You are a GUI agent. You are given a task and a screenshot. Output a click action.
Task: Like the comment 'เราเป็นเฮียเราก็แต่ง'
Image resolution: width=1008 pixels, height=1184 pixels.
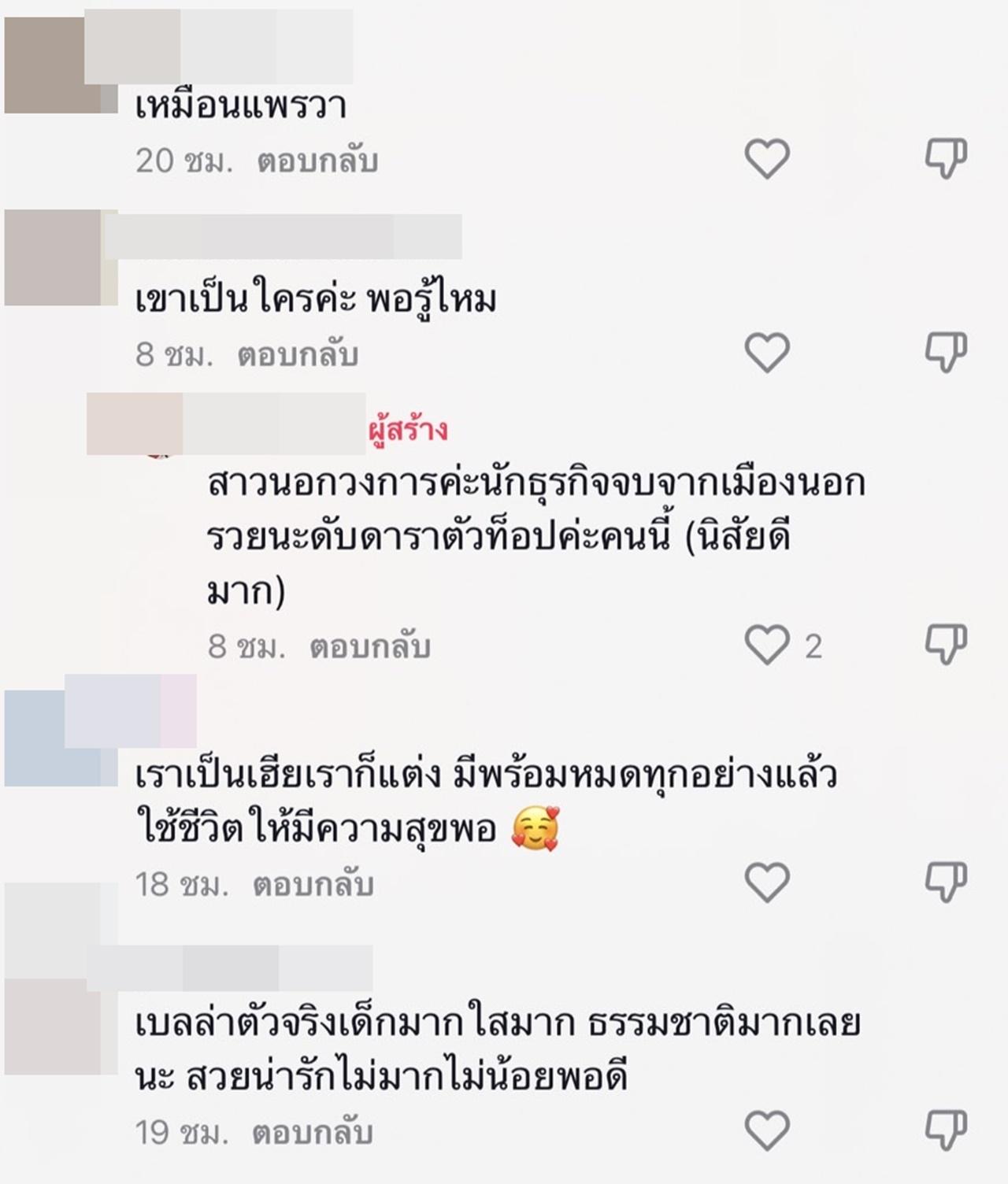[x=767, y=882]
